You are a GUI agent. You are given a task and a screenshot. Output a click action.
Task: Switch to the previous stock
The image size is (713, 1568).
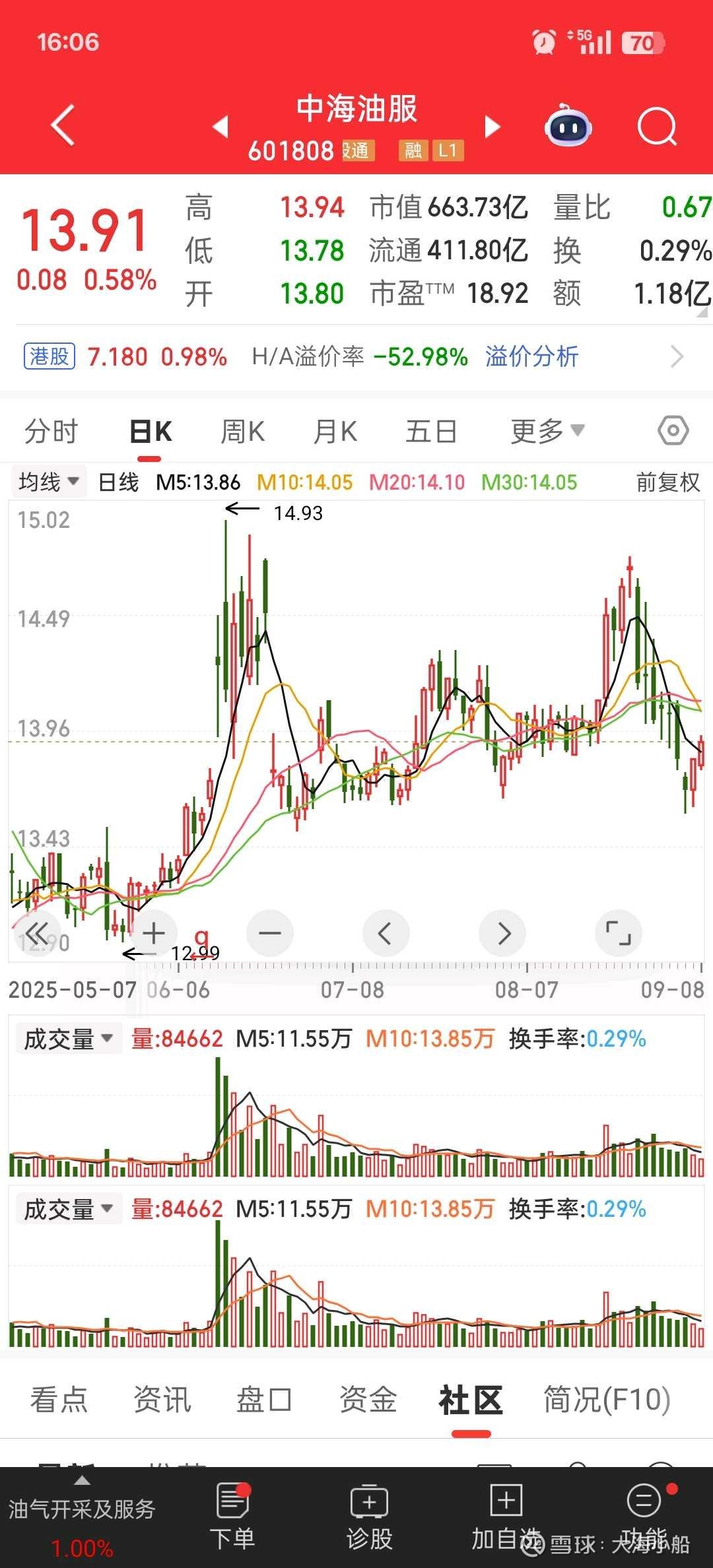pos(221,126)
